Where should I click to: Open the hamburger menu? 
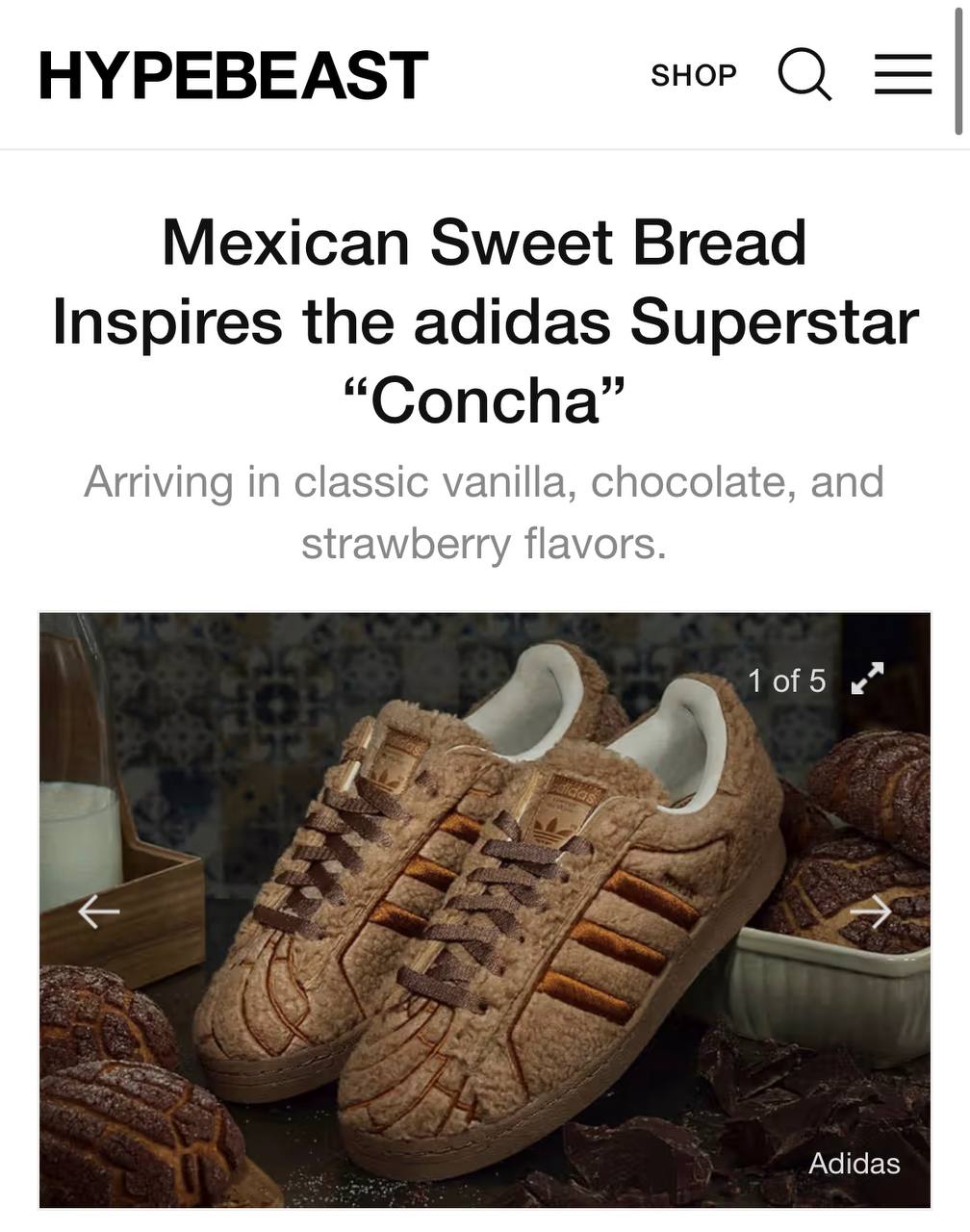tap(903, 74)
